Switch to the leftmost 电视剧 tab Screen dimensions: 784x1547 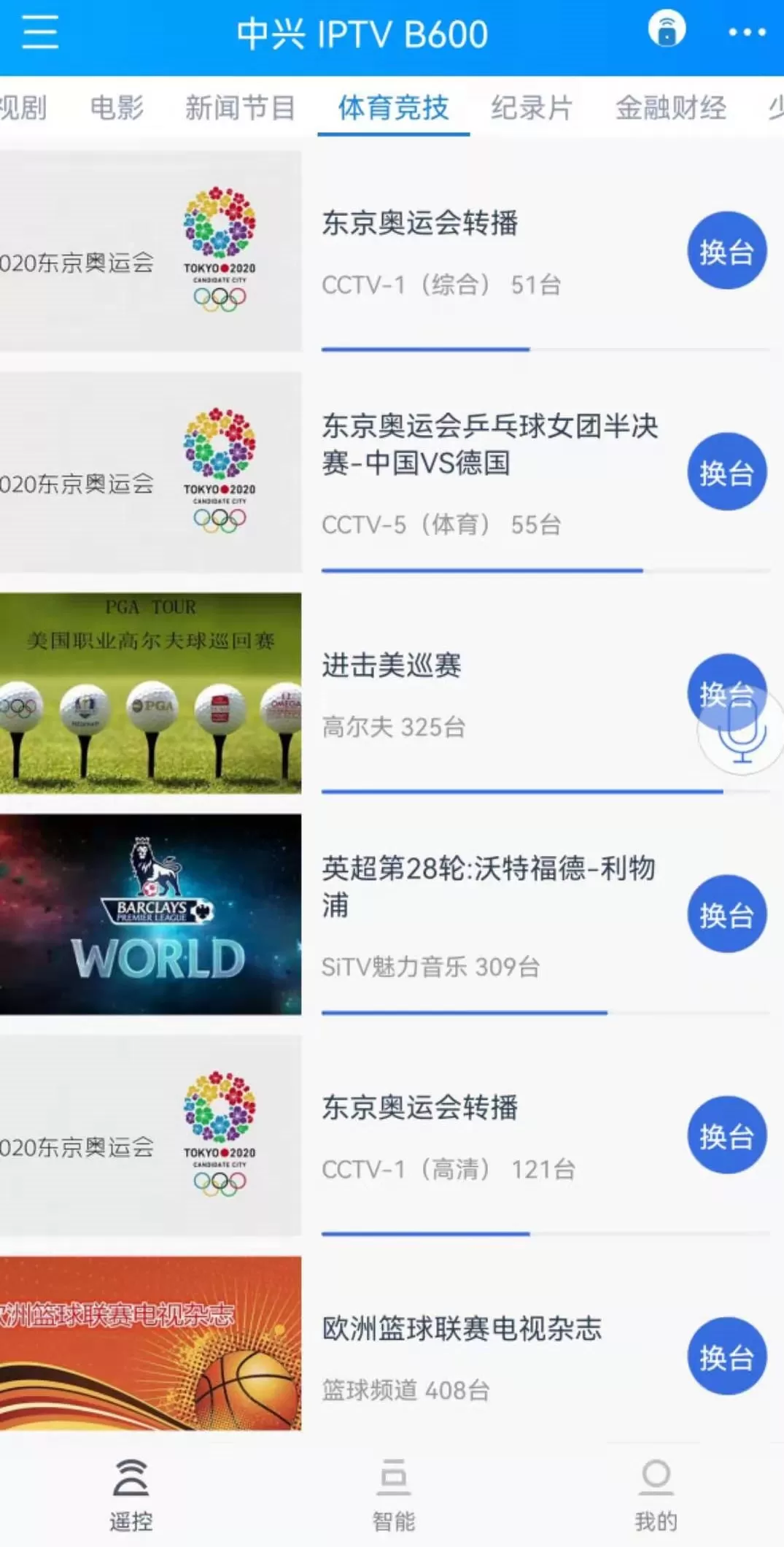coord(22,108)
